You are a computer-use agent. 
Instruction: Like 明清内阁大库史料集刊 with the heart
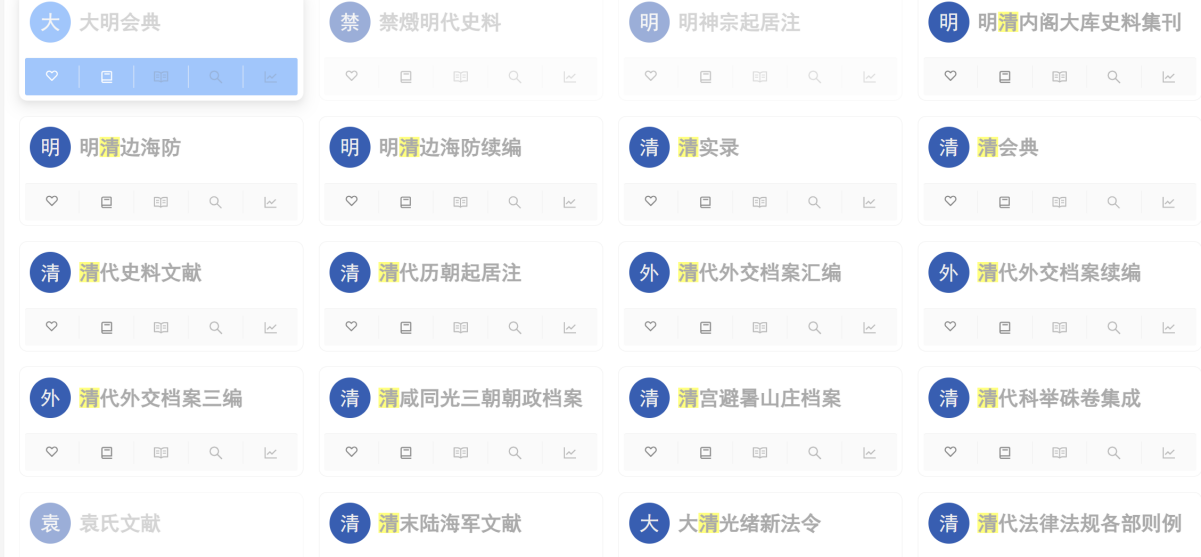(951, 76)
